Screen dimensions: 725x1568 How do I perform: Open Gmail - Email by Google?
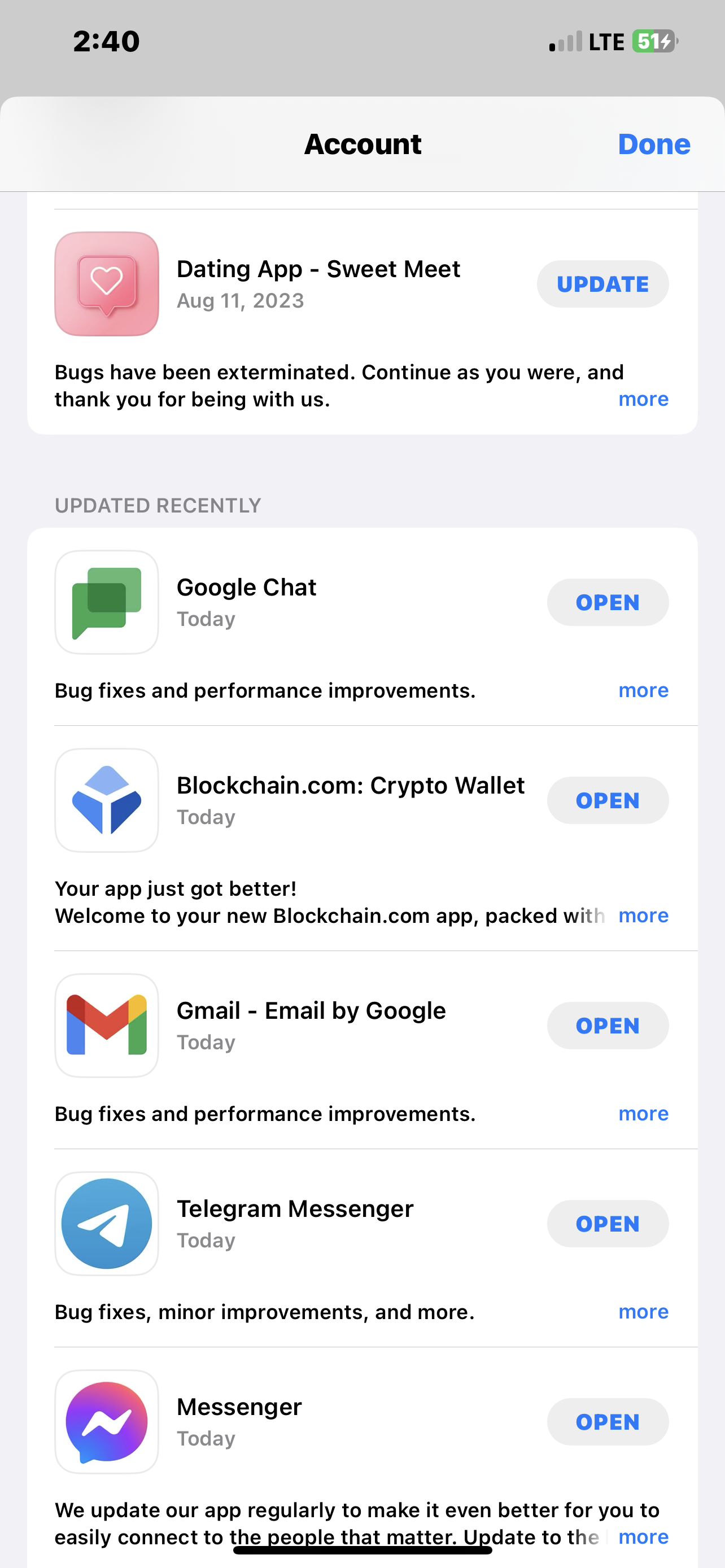607,1026
